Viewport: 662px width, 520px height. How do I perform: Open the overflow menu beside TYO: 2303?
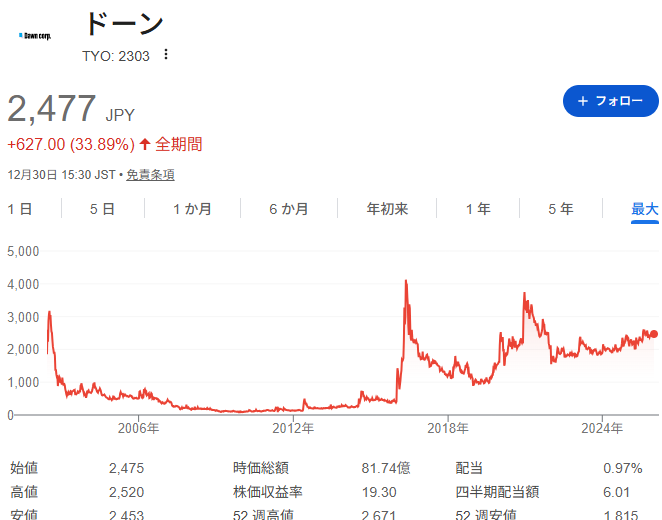pyautogui.click(x=166, y=55)
